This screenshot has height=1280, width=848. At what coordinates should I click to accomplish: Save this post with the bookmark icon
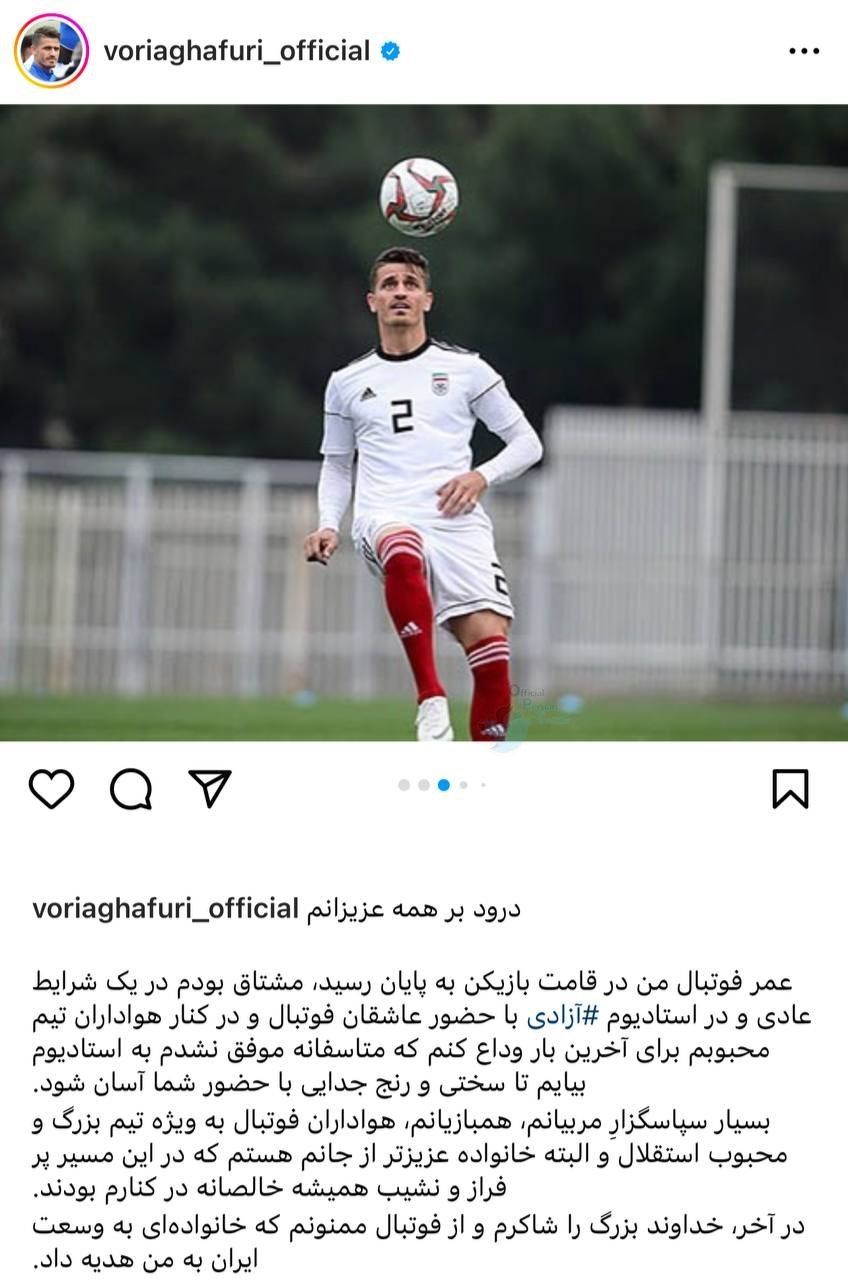tap(790, 789)
